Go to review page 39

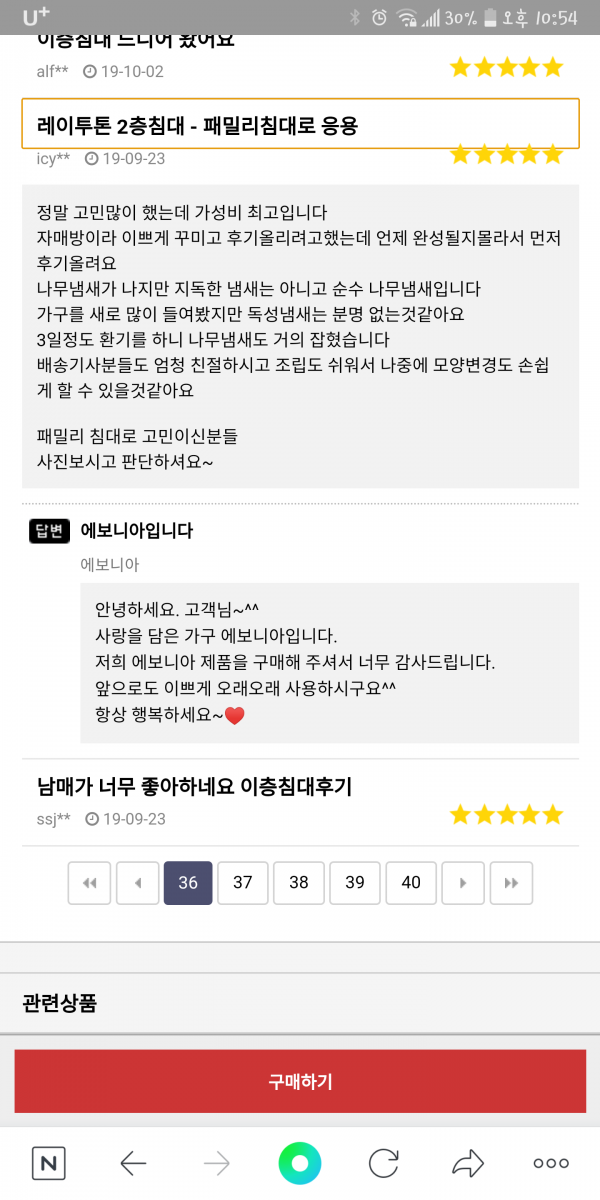tap(355, 882)
